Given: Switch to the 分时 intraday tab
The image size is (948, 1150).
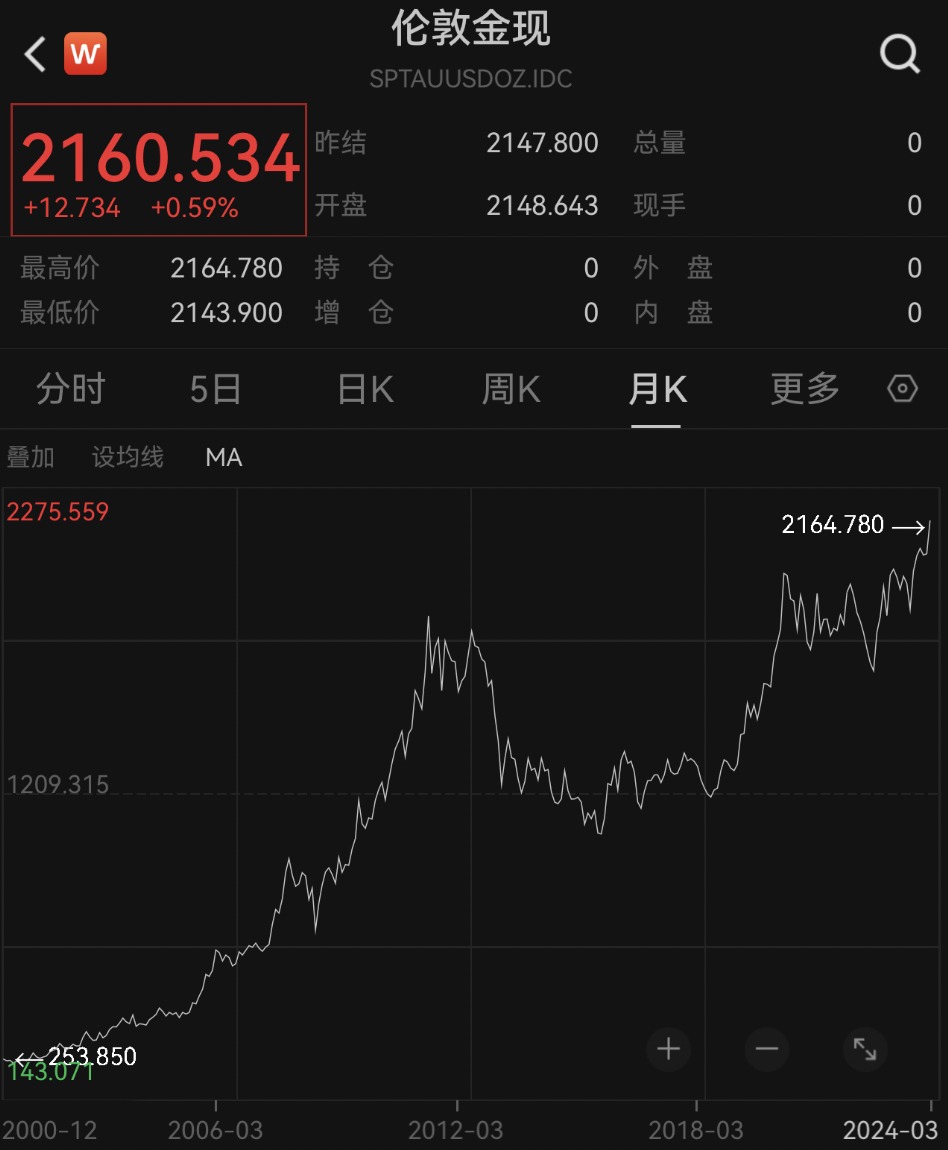Looking at the screenshot, I should click(70, 389).
